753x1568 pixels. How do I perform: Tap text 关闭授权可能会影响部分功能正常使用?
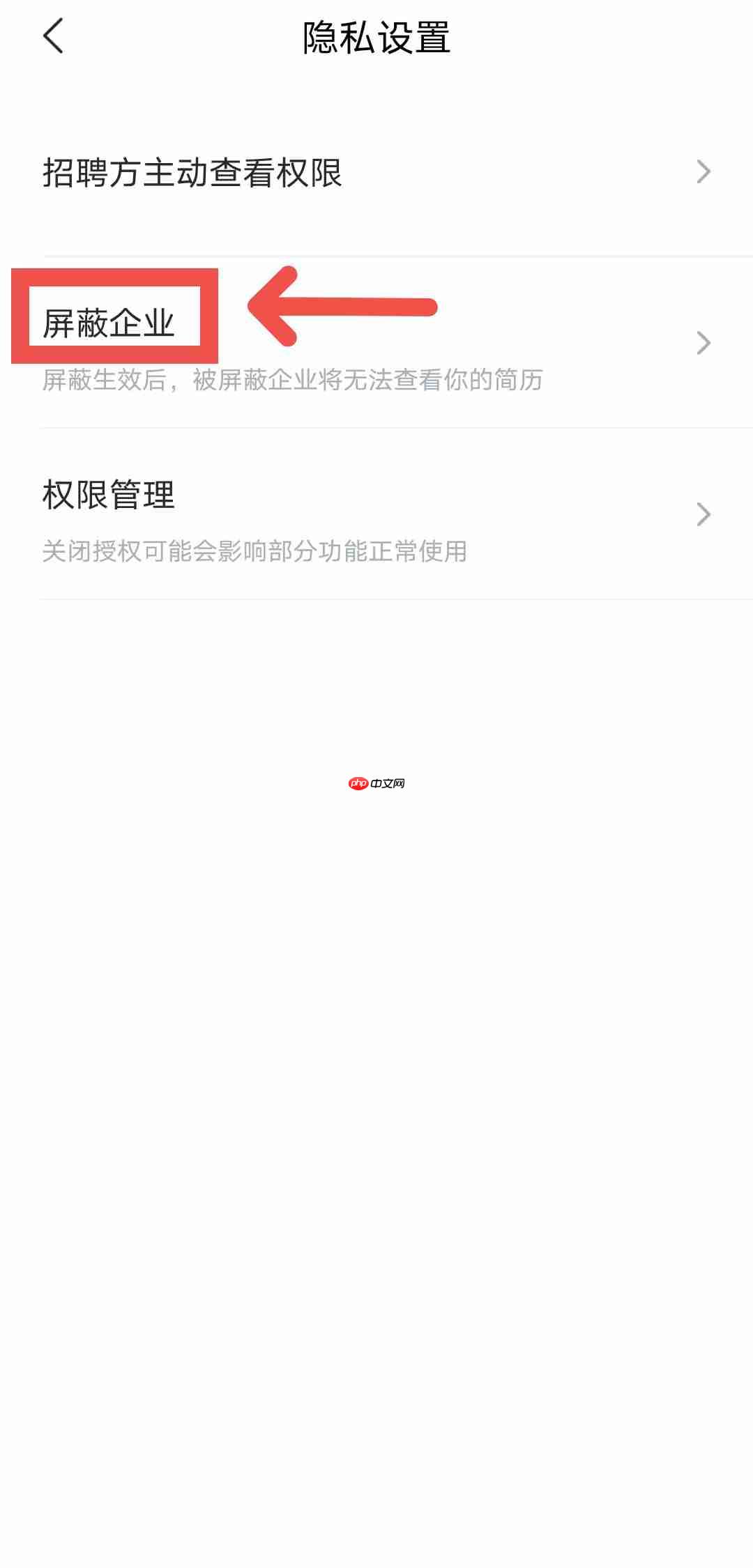tap(256, 553)
